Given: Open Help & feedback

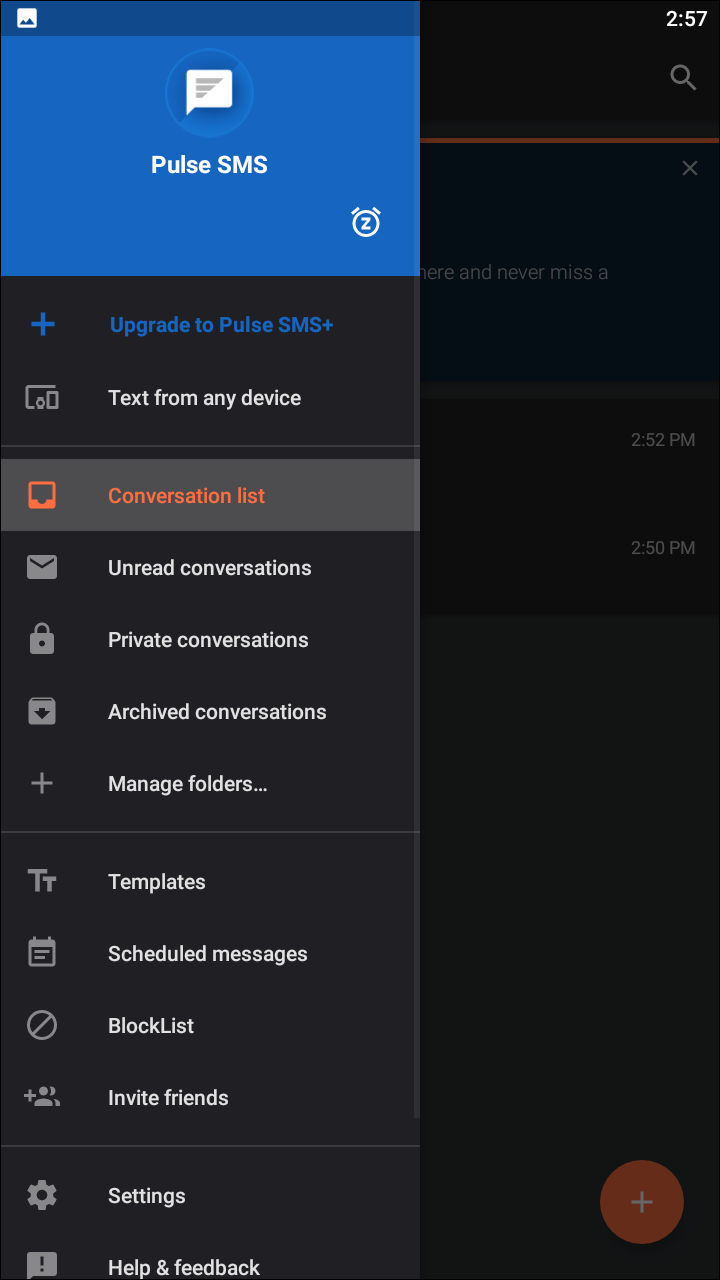Looking at the screenshot, I should [210, 1262].
